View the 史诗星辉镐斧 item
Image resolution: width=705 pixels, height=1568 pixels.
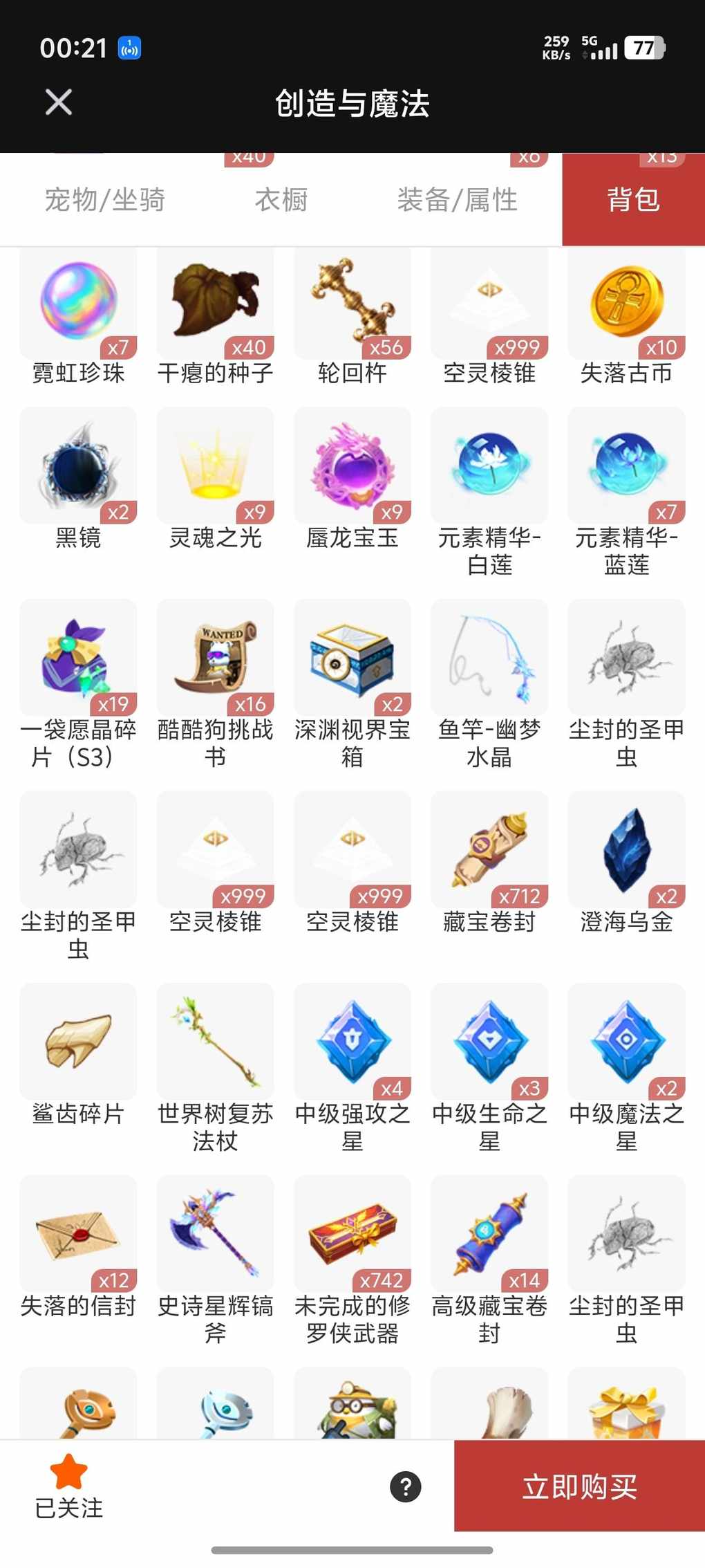click(x=215, y=1235)
